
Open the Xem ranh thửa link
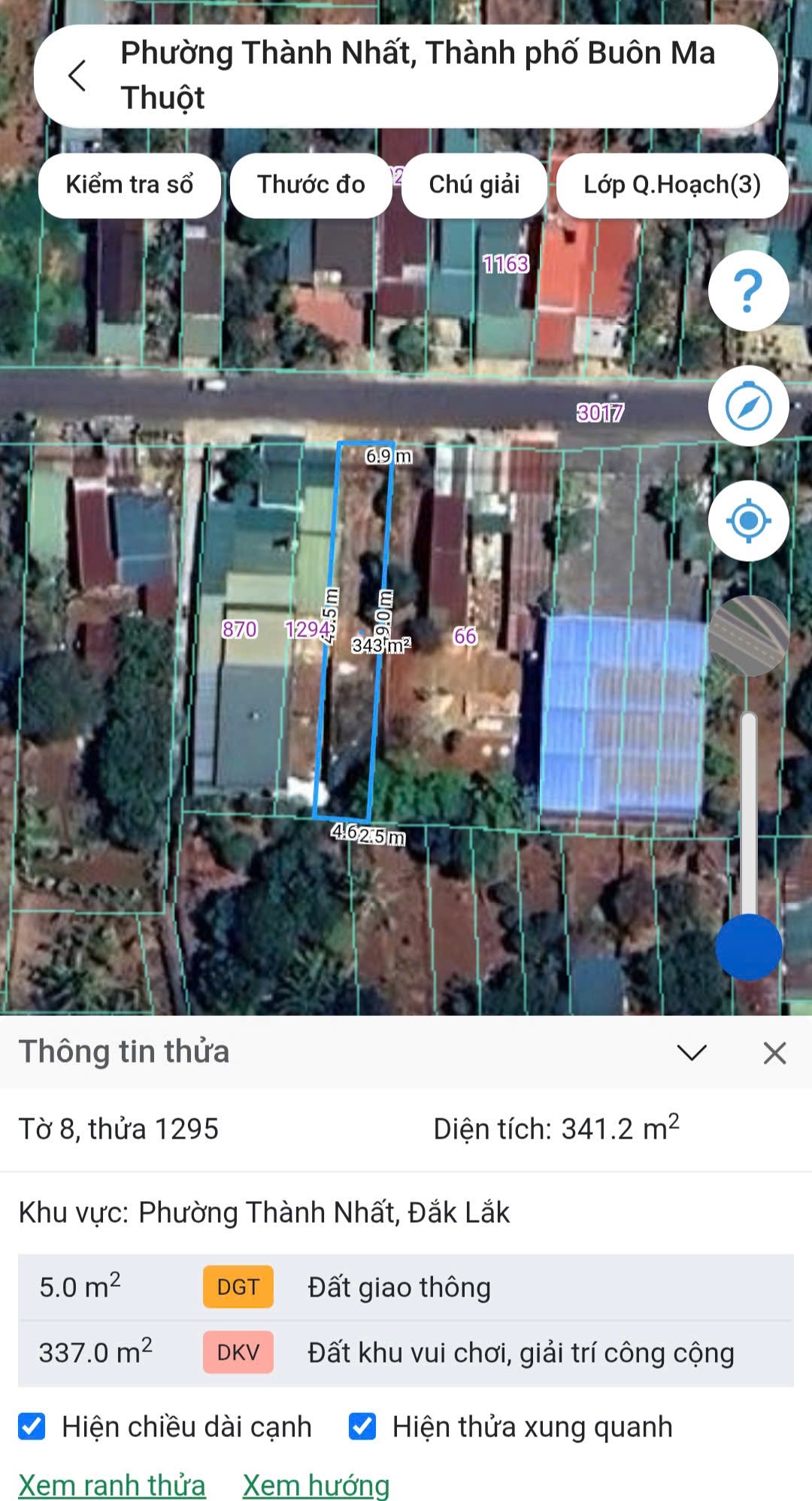click(112, 1484)
